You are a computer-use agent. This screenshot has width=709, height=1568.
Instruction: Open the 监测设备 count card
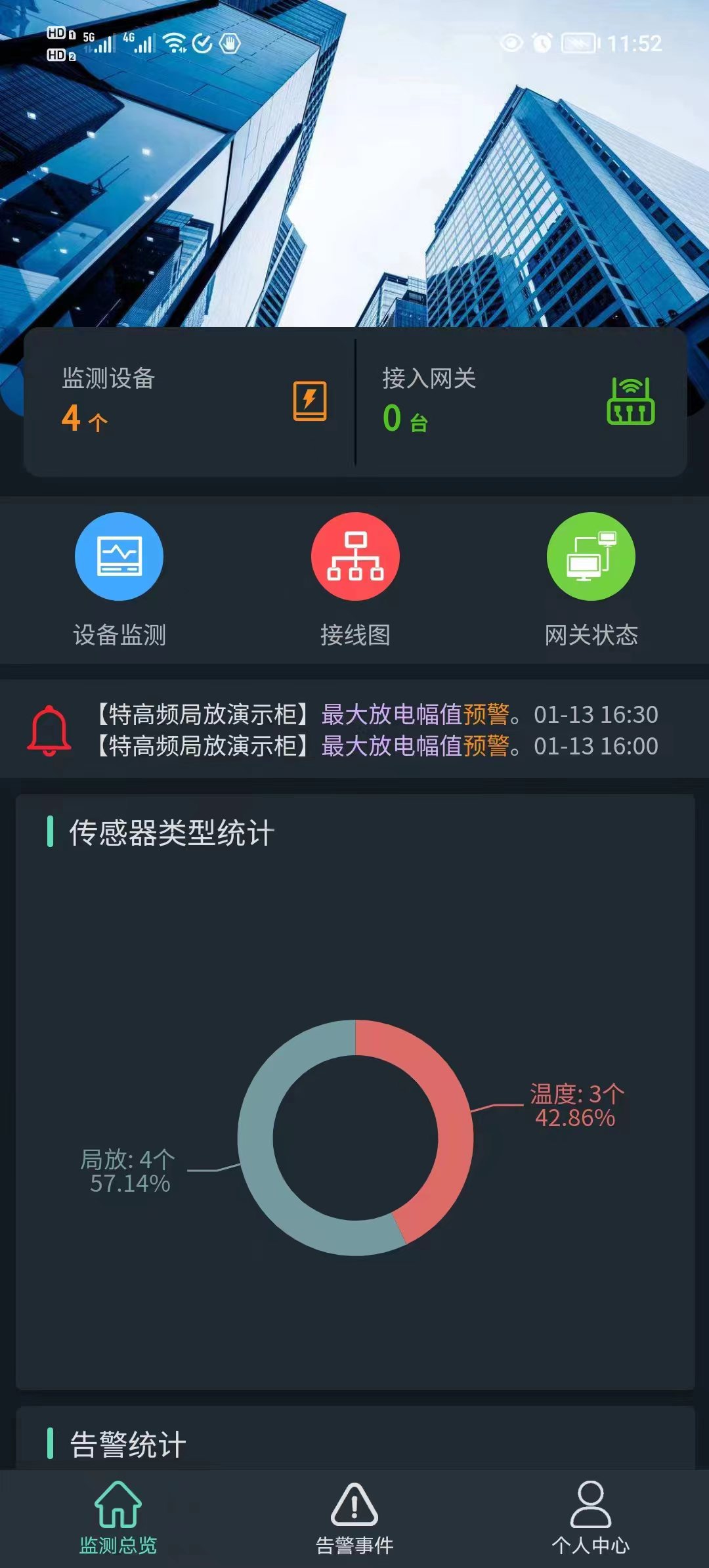point(190,401)
